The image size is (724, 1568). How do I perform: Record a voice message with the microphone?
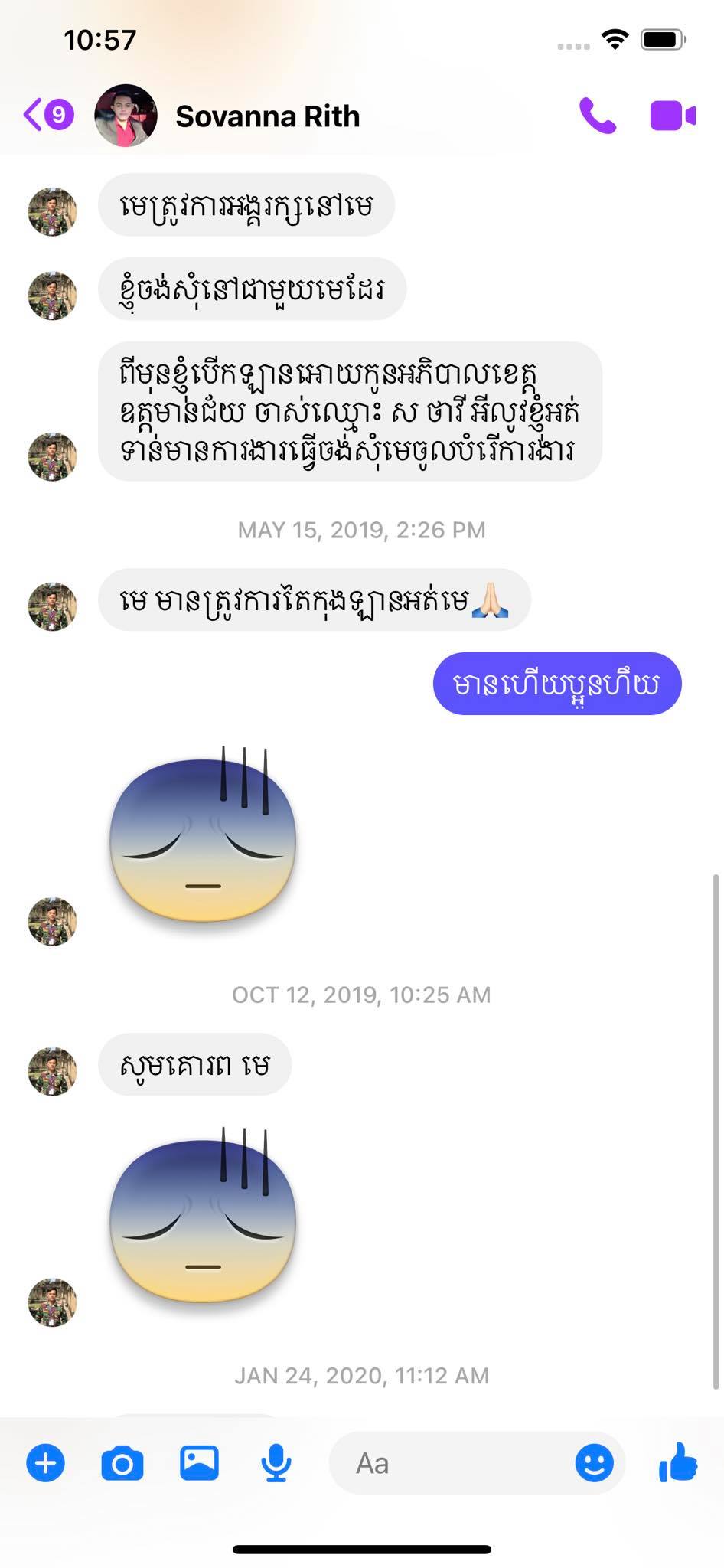[x=276, y=1463]
